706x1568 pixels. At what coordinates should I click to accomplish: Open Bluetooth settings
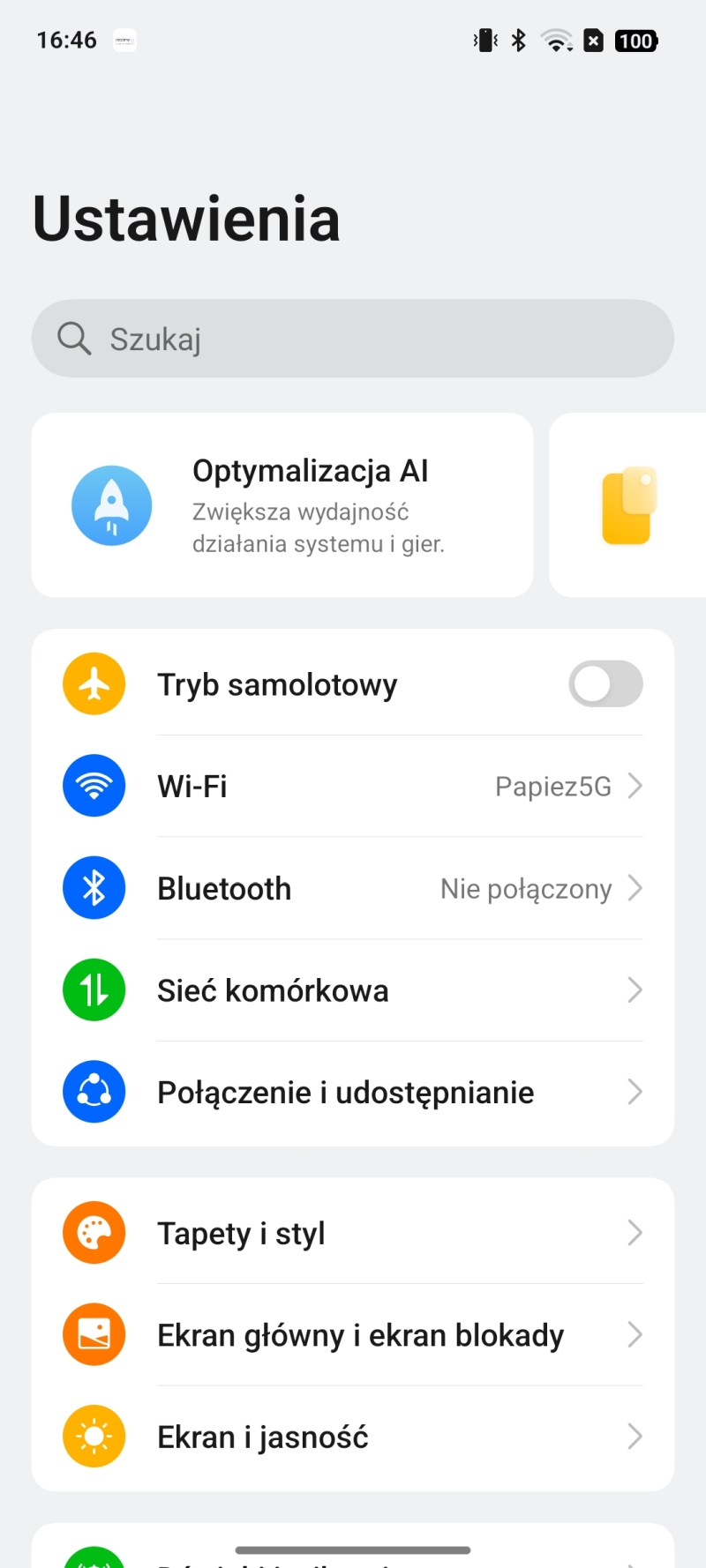353,888
